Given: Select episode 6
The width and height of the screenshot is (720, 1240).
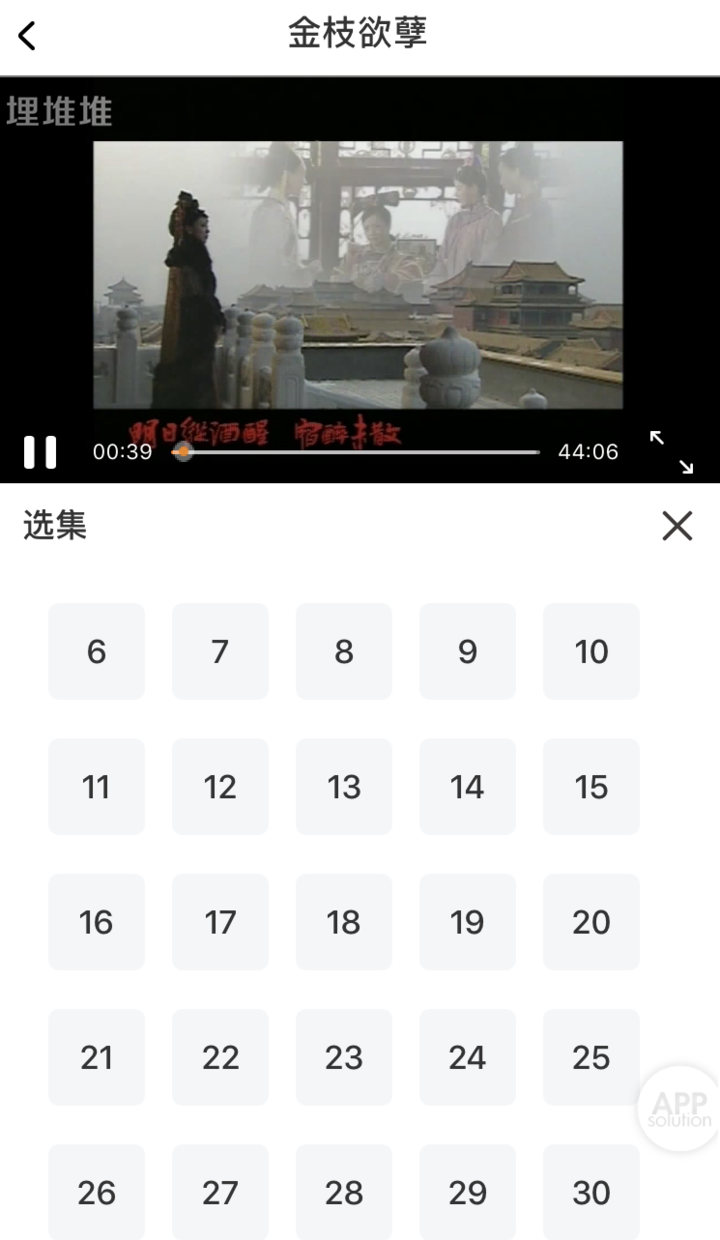Looking at the screenshot, I should [96, 651].
